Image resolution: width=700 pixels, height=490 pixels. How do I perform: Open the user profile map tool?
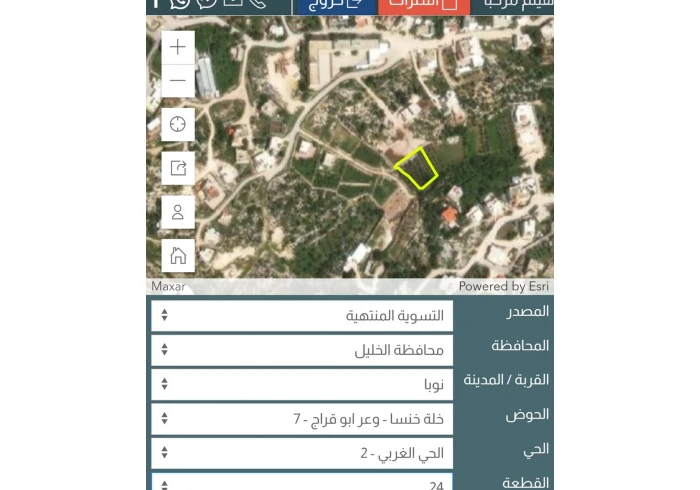178,212
